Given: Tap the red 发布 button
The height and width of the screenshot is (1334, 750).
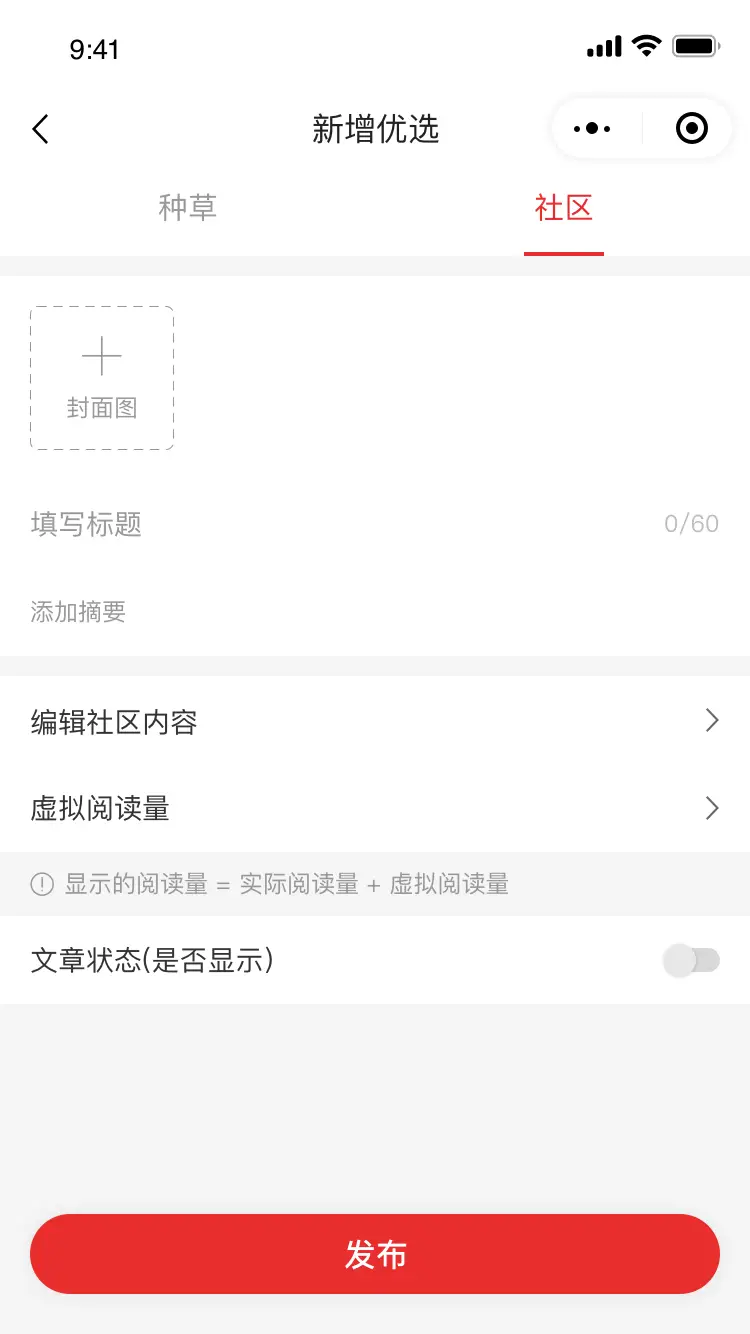Looking at the screenshot, I should 375,1254.
